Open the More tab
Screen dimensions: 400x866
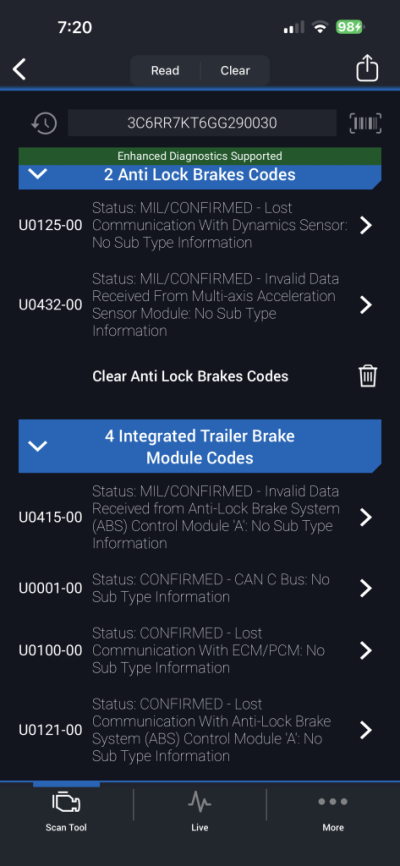coord(333,811)
